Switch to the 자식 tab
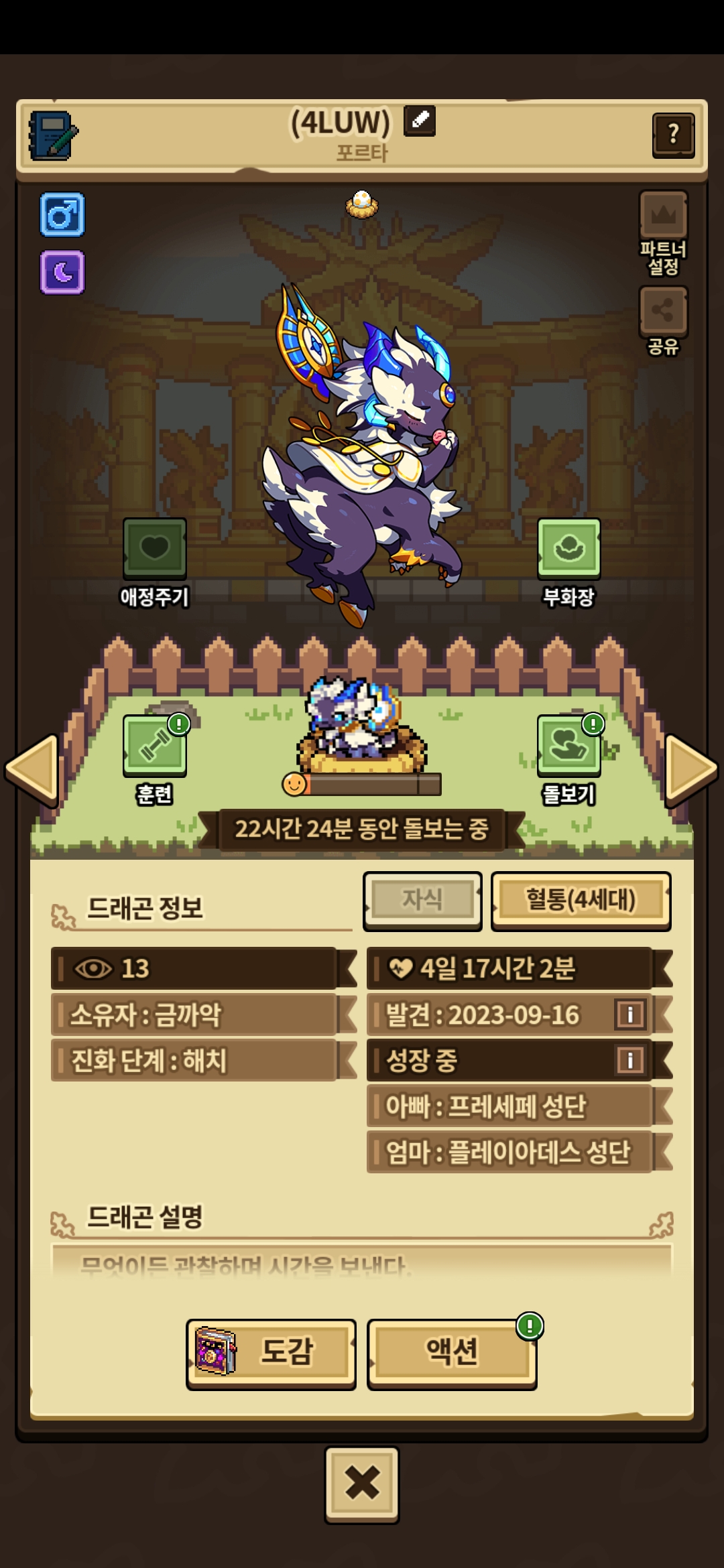 pyautogui.click(x=422, y=900)
